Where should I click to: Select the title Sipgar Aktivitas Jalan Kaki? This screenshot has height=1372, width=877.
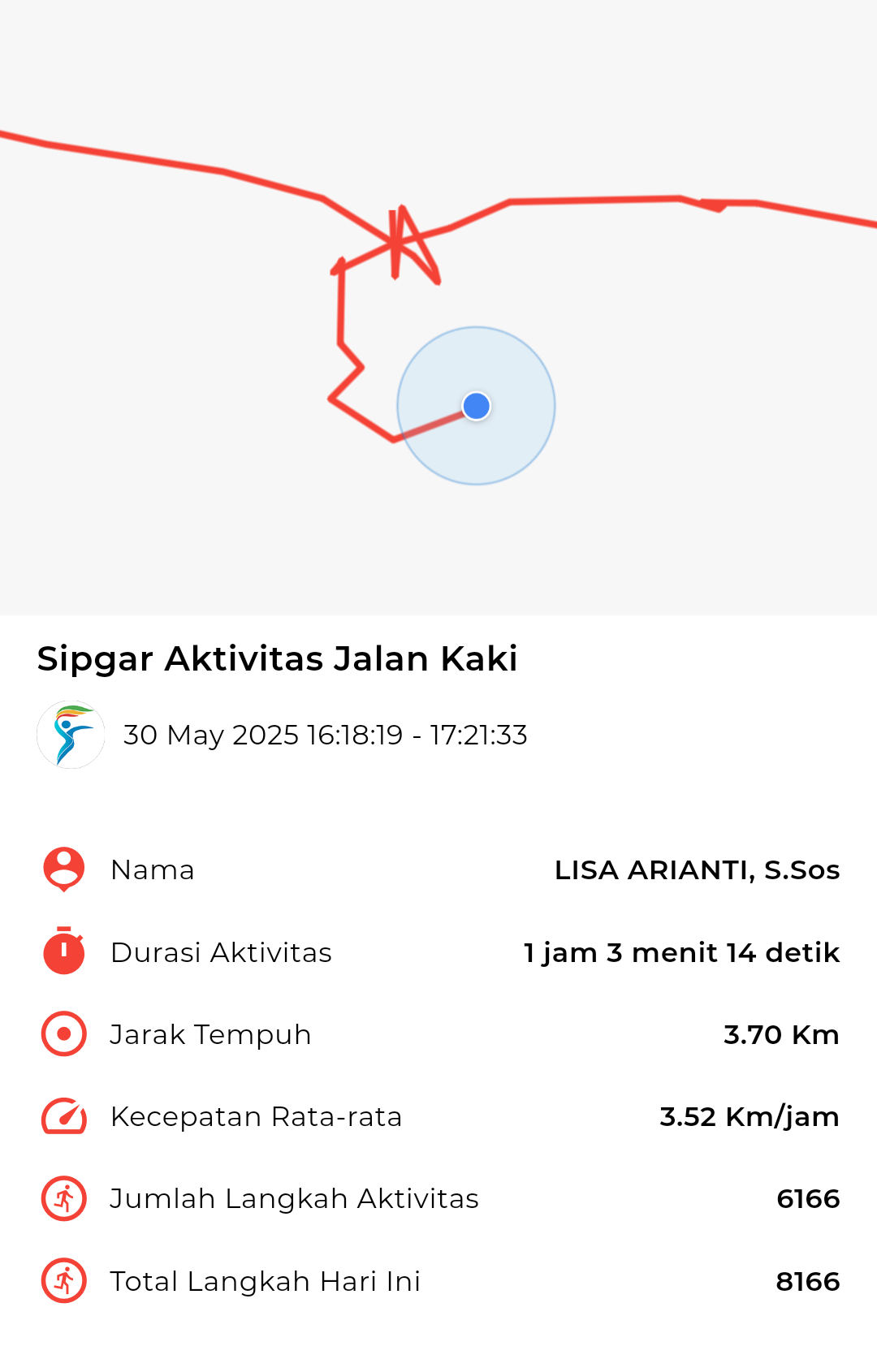point(276,659)
